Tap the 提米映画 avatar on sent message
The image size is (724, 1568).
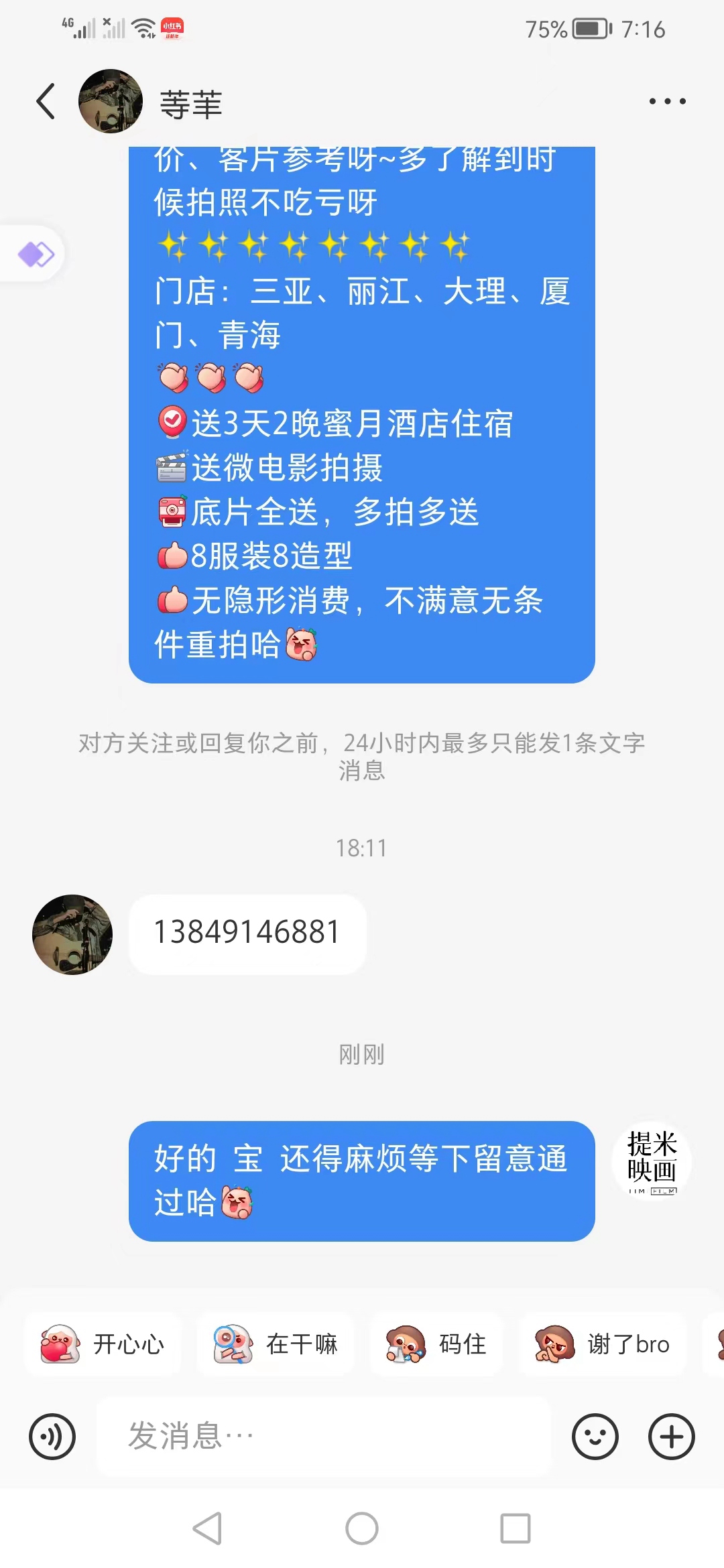pyautogui.click(x=652, y=1161)
